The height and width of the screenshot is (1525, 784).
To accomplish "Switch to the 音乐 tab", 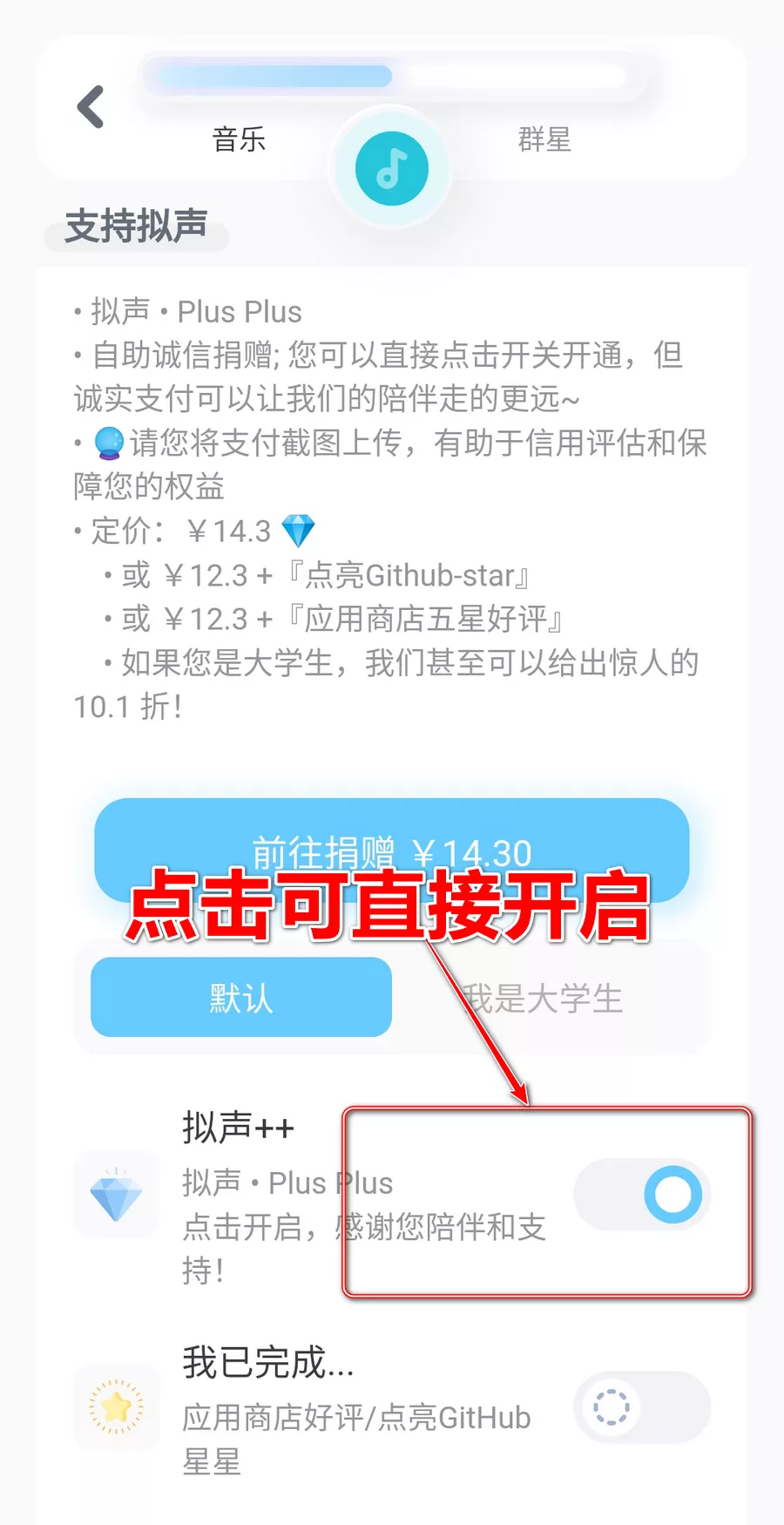I will click(239, 139).
